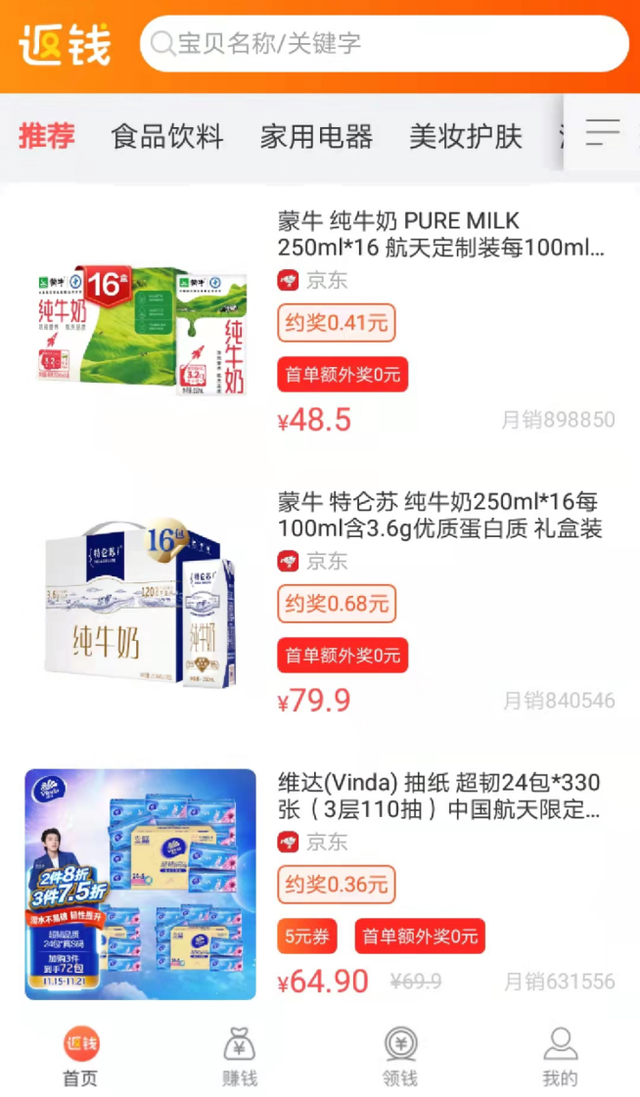Image resolution: width=640 pixels, height=1097 pixels.
Task: Open the 维达(Vinda) 抽纸 product
Action: [x=440, y=795]
